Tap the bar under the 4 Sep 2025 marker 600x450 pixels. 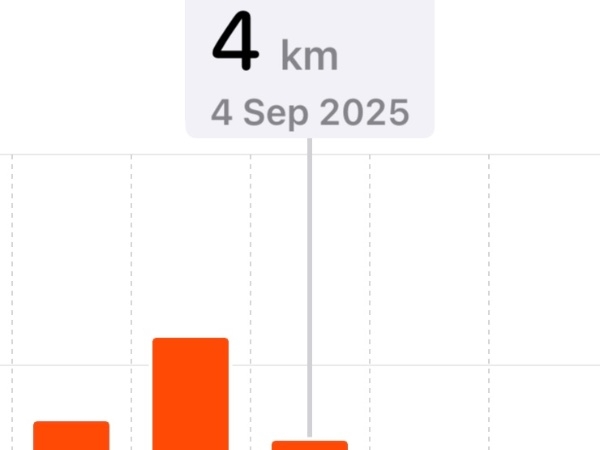click(310, 445)
